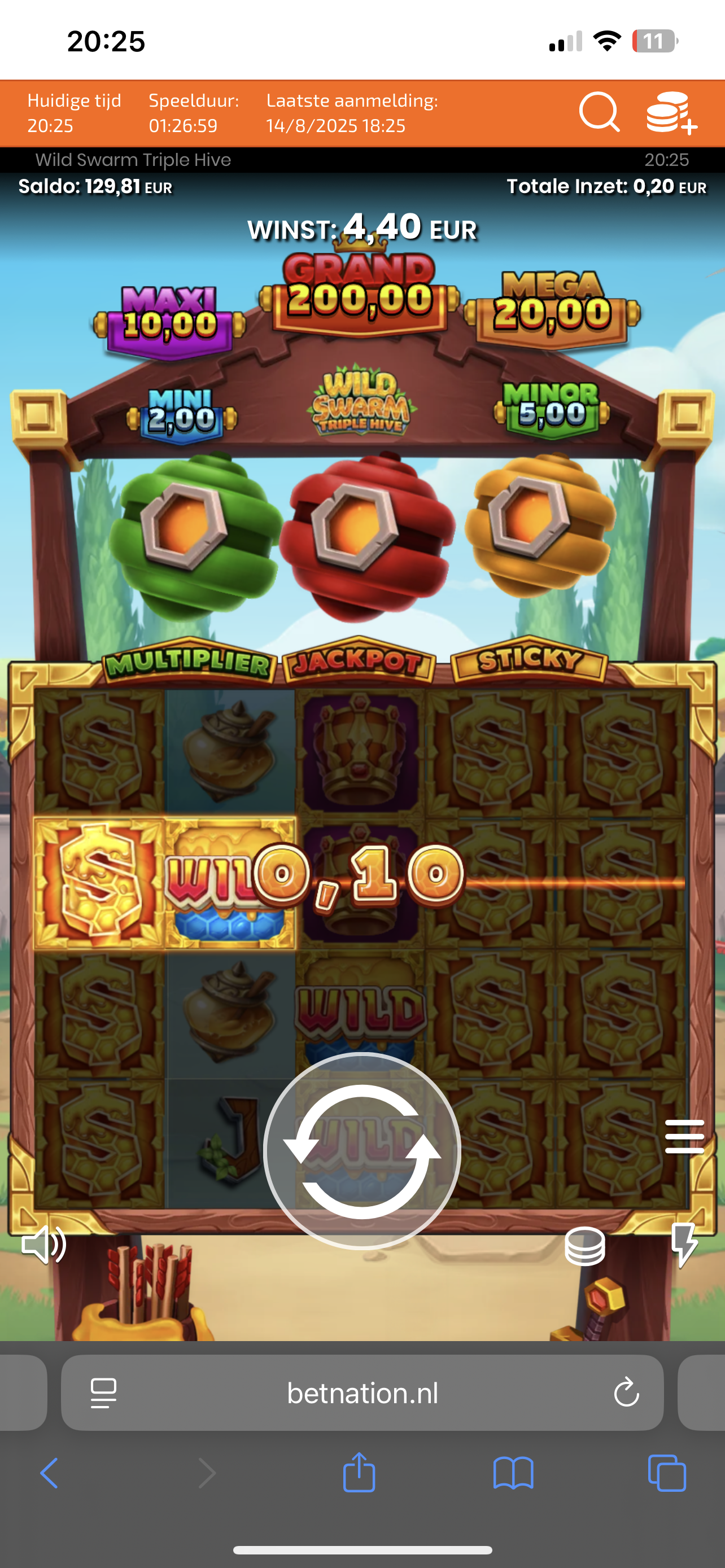Go back in browser
Image resolution: width=725 pixels, height=1568 pixels.
[49, 1474]
